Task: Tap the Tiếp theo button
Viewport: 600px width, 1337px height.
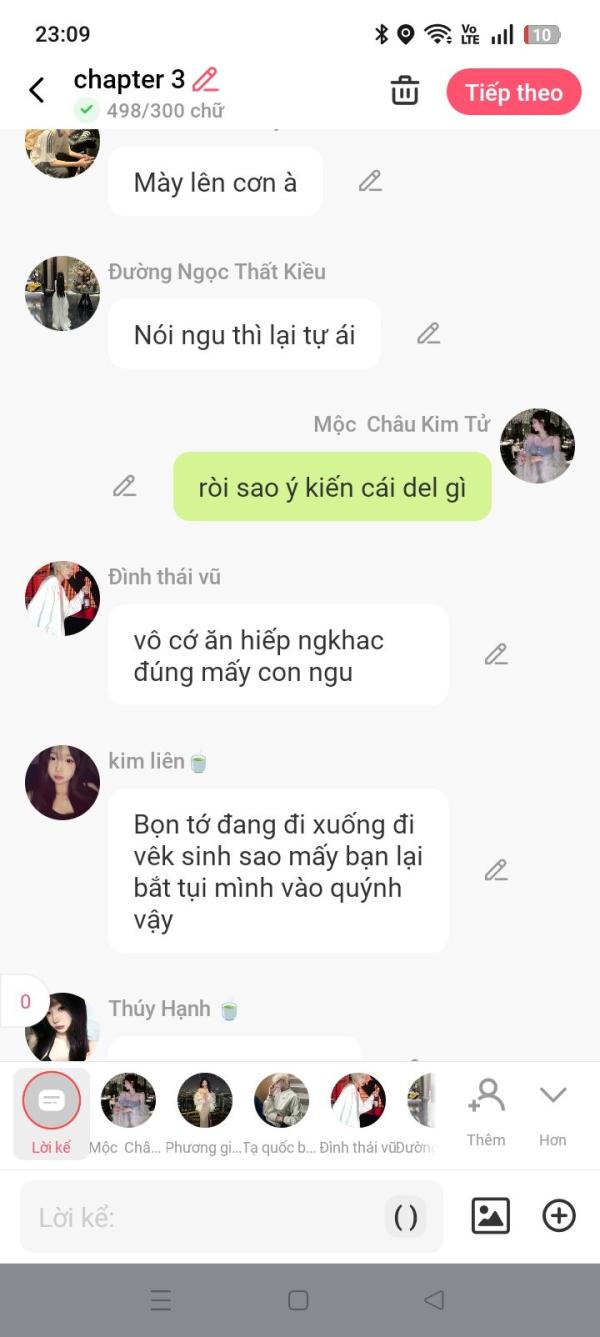Action: (x=514, y=92)
